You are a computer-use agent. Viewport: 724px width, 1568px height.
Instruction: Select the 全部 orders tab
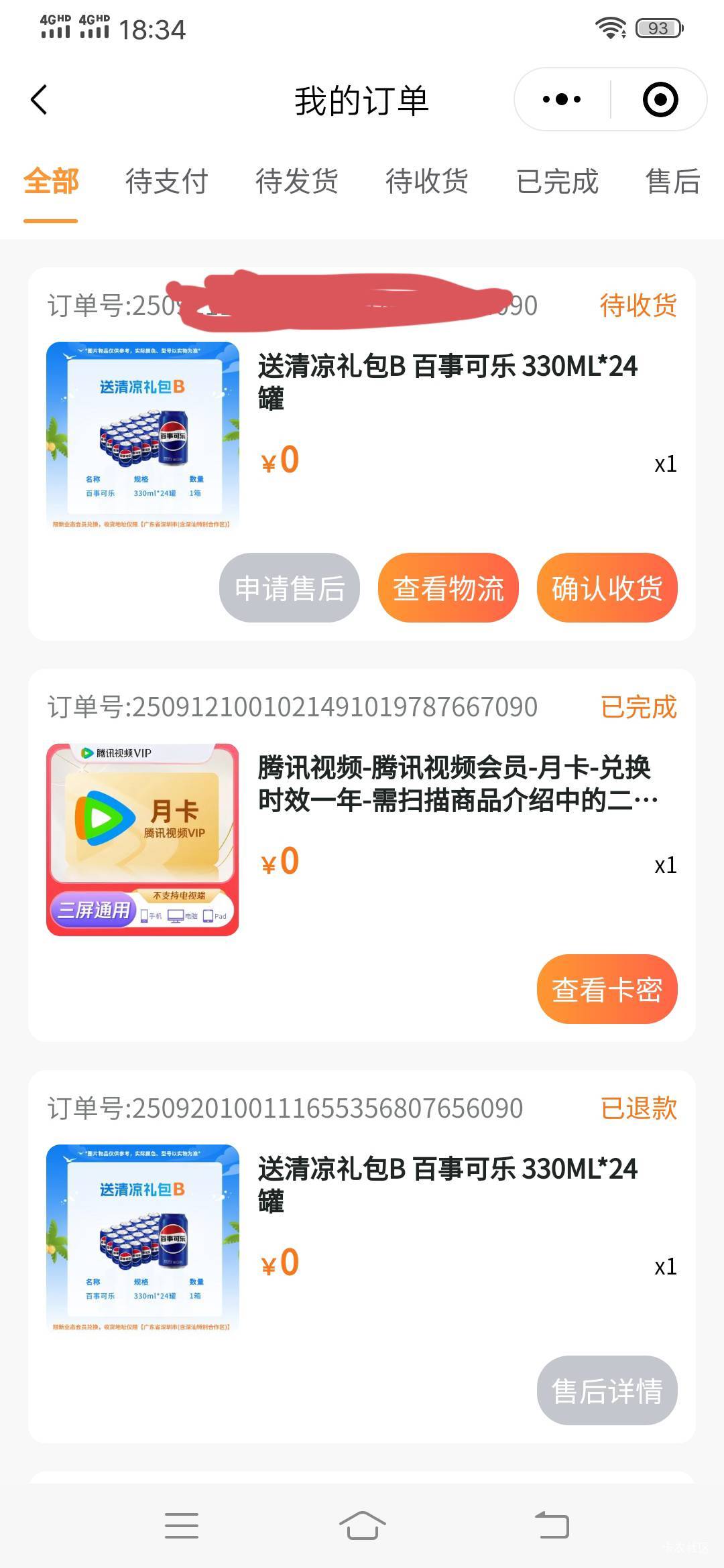click(51, 182)
